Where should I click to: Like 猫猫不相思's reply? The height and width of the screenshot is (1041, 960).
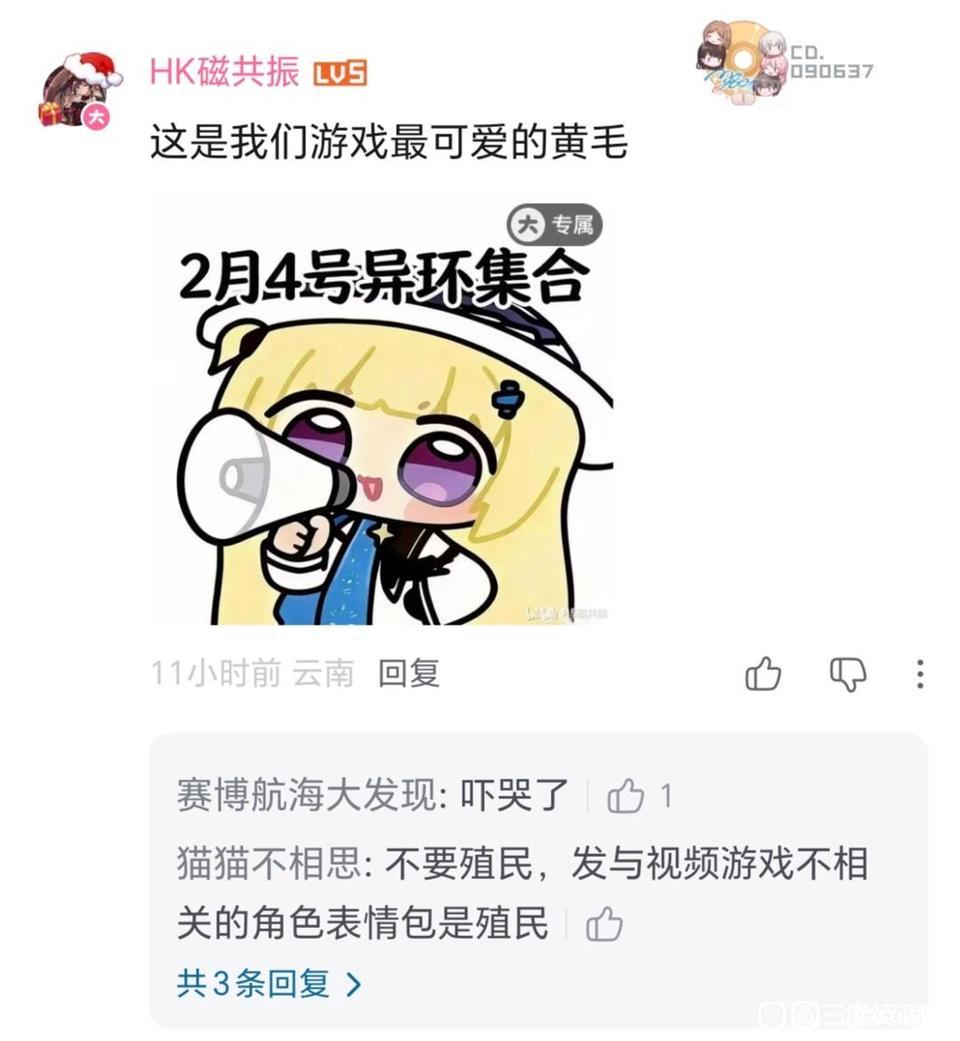[x=604, y=924]
